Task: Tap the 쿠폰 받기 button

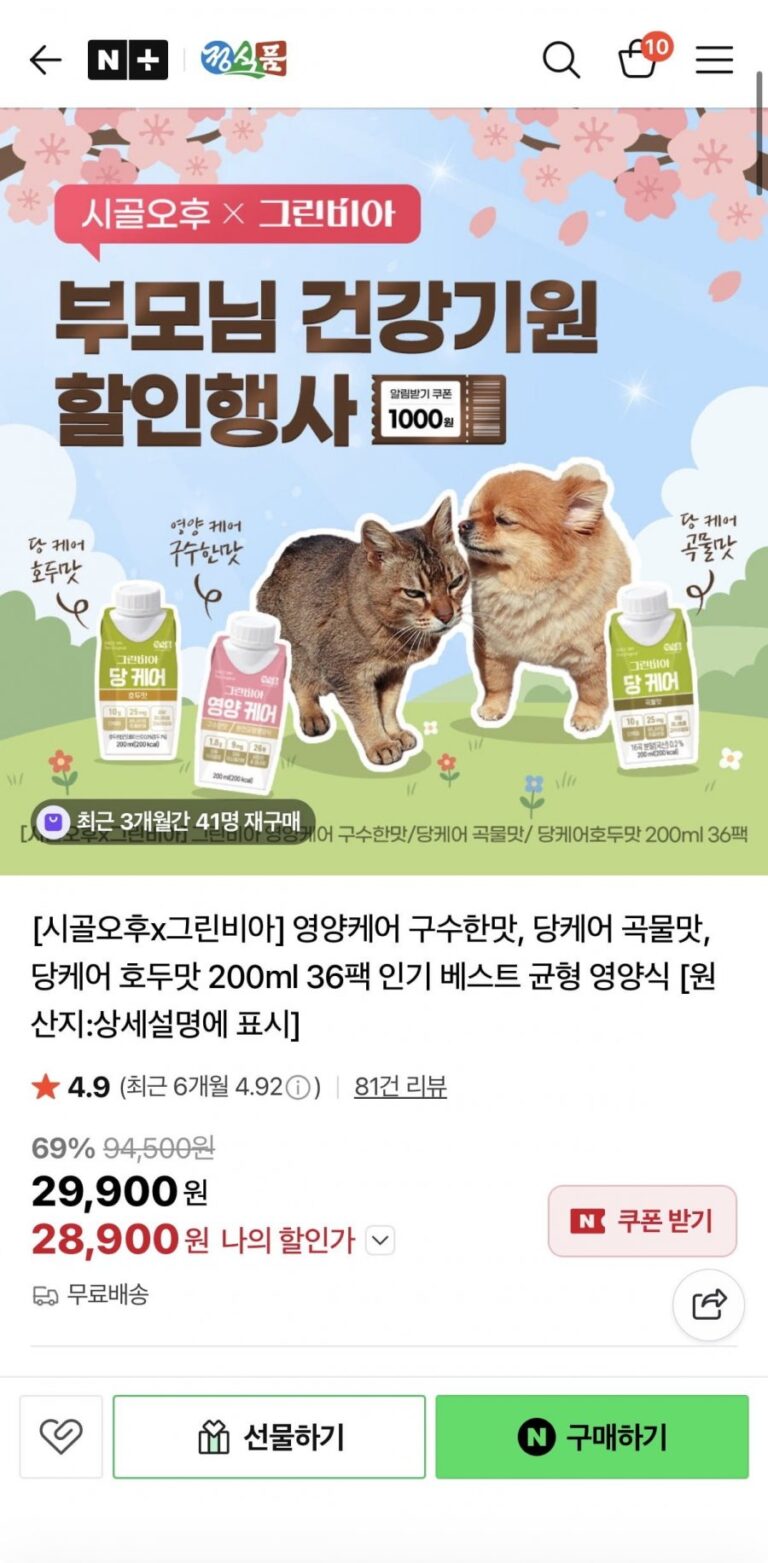Action: 642,1221
